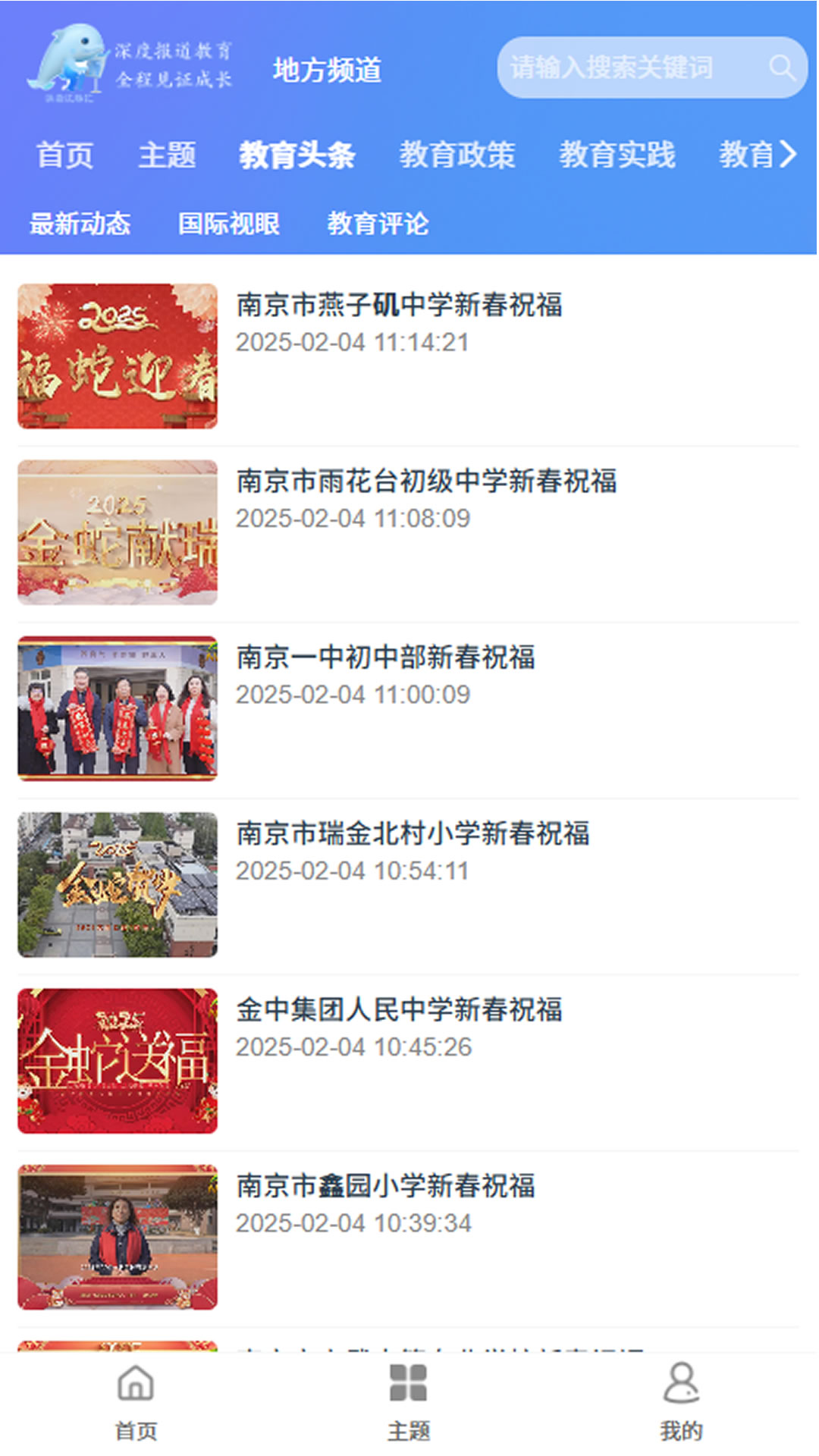This screenshot has width=819, height=1456.
Task: Open the 主题 navigation entry
Action: click(167, 155)
